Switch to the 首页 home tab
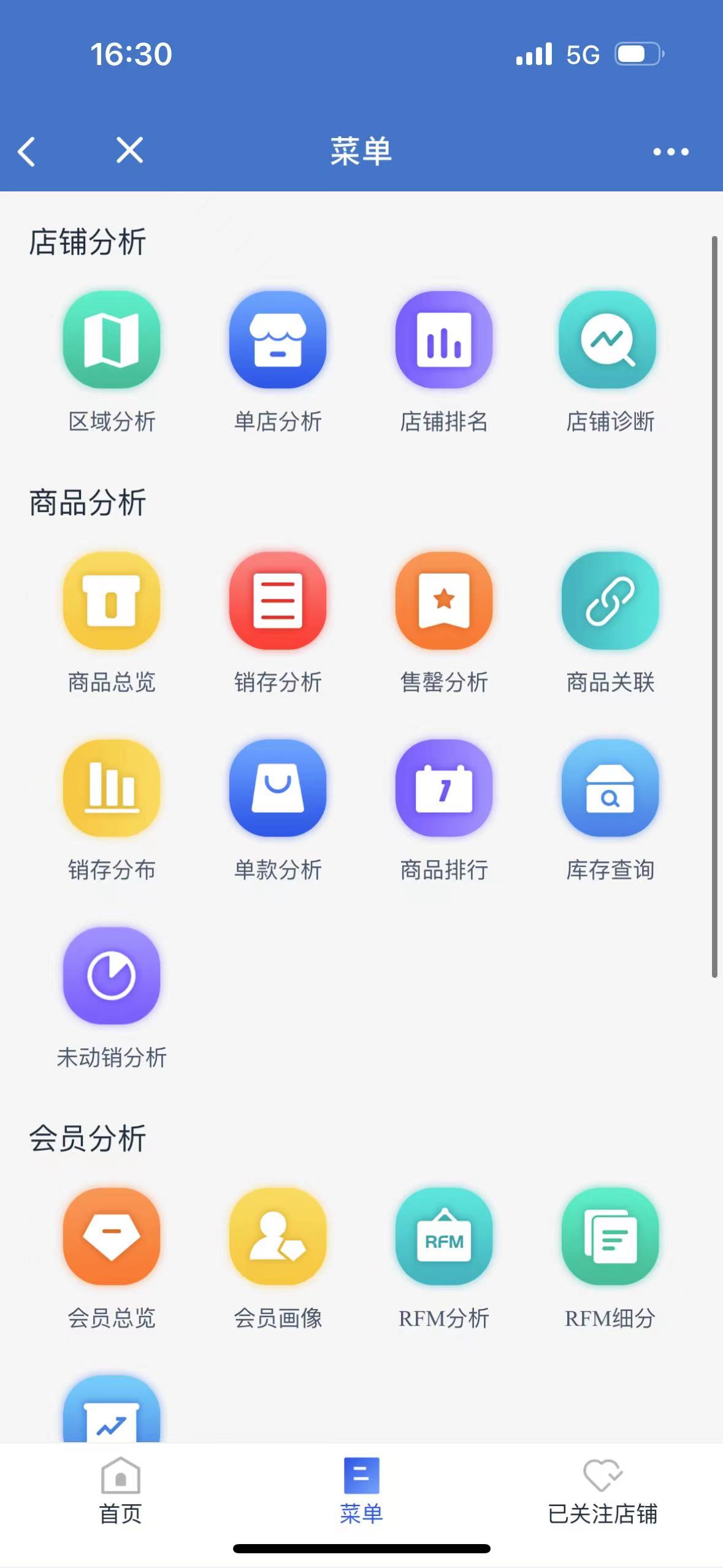This screenshot has height=1568, width=723. 121,1491
